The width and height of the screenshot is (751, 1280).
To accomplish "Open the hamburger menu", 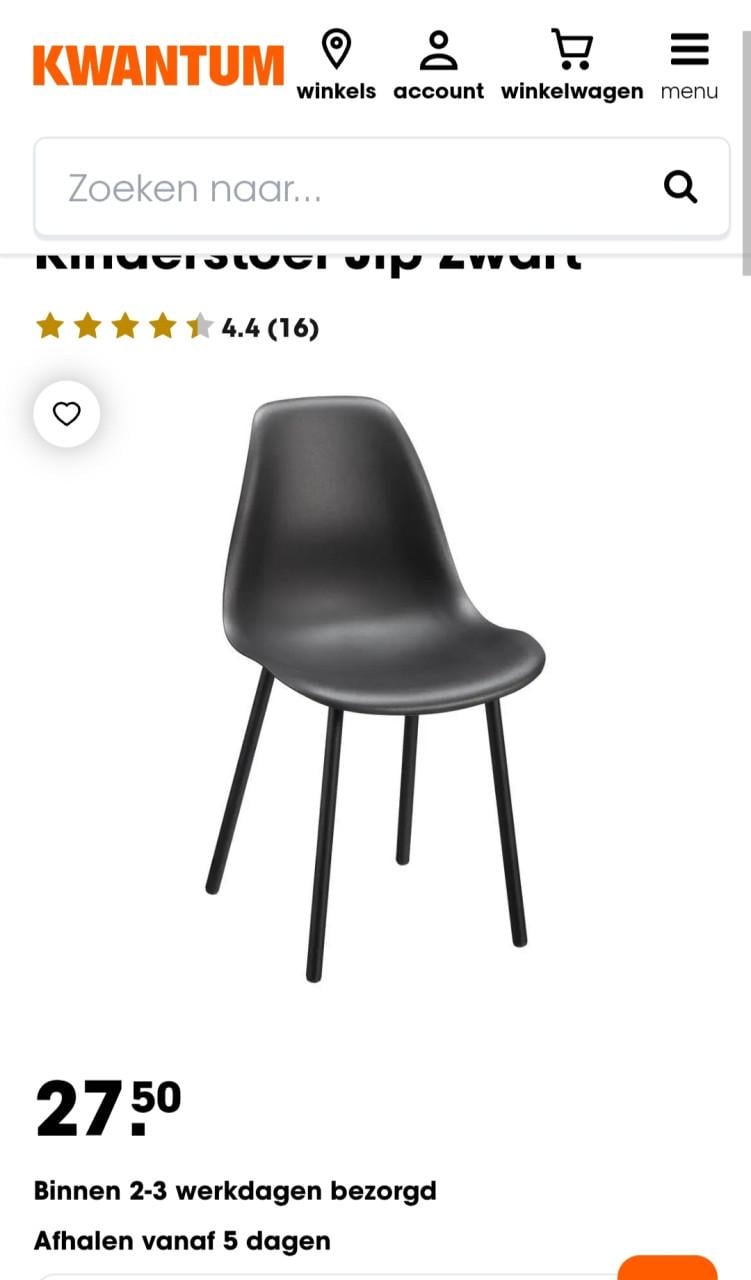I will tap(689, 66).
